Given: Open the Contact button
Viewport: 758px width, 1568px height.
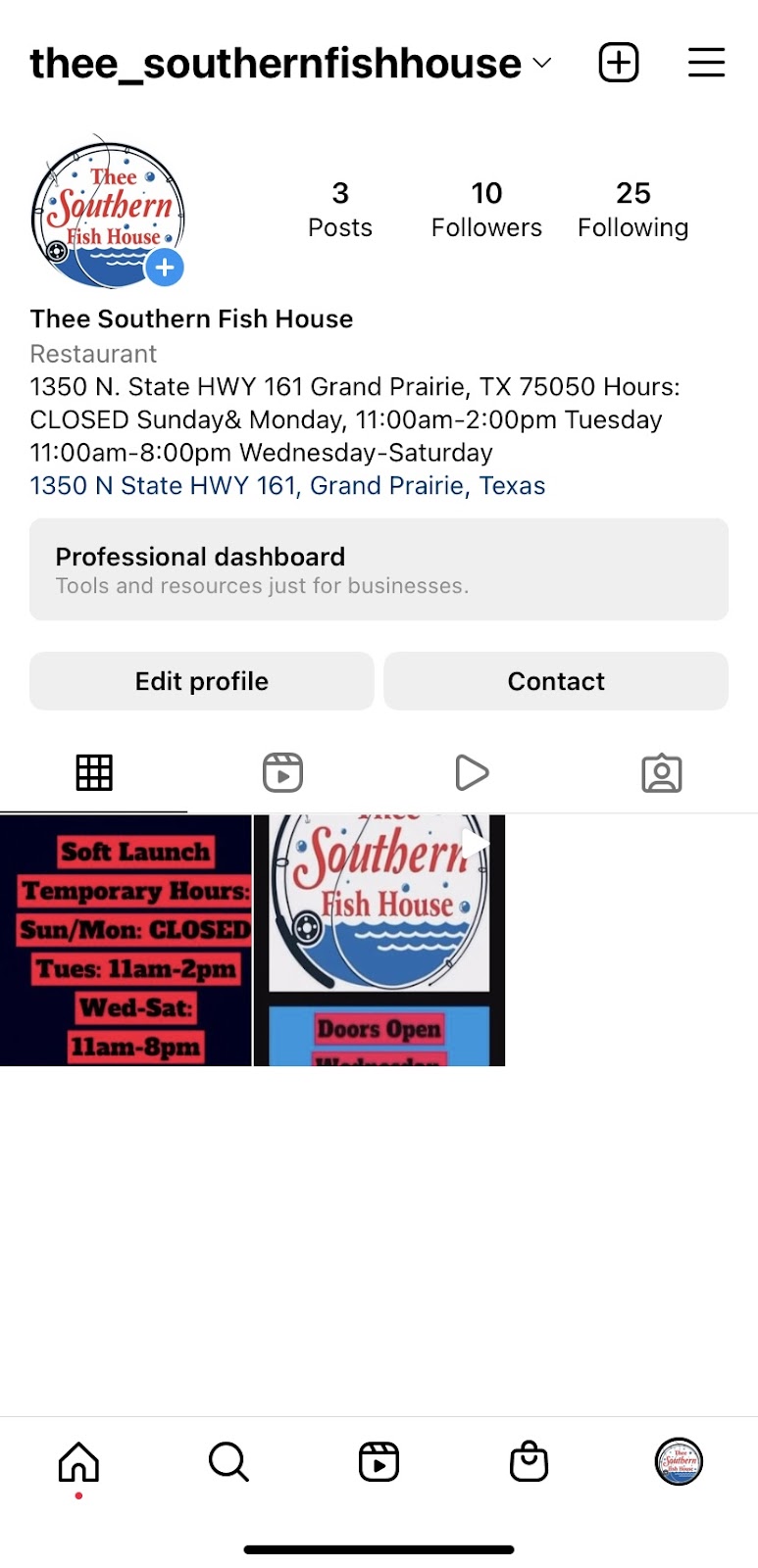Looking at the screenshot, I should coord(556,680).
